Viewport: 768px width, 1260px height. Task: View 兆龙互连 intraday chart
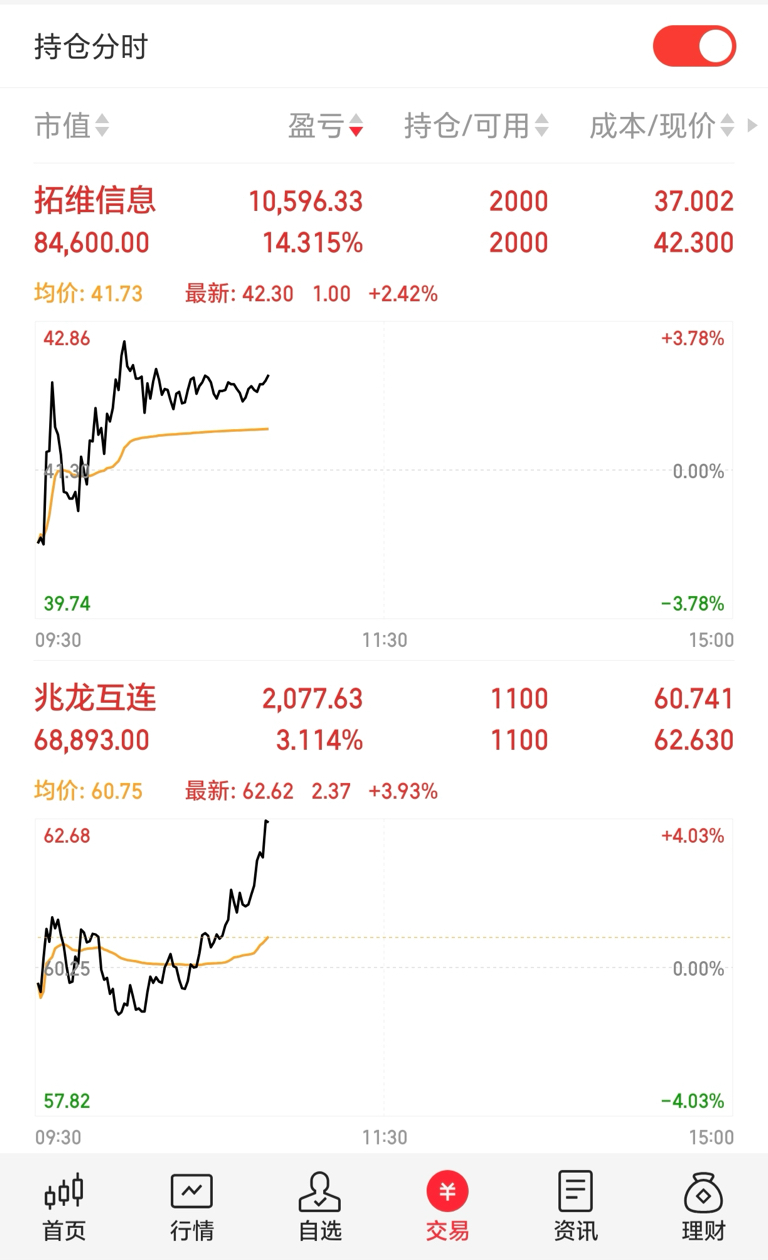coord(384,967)
